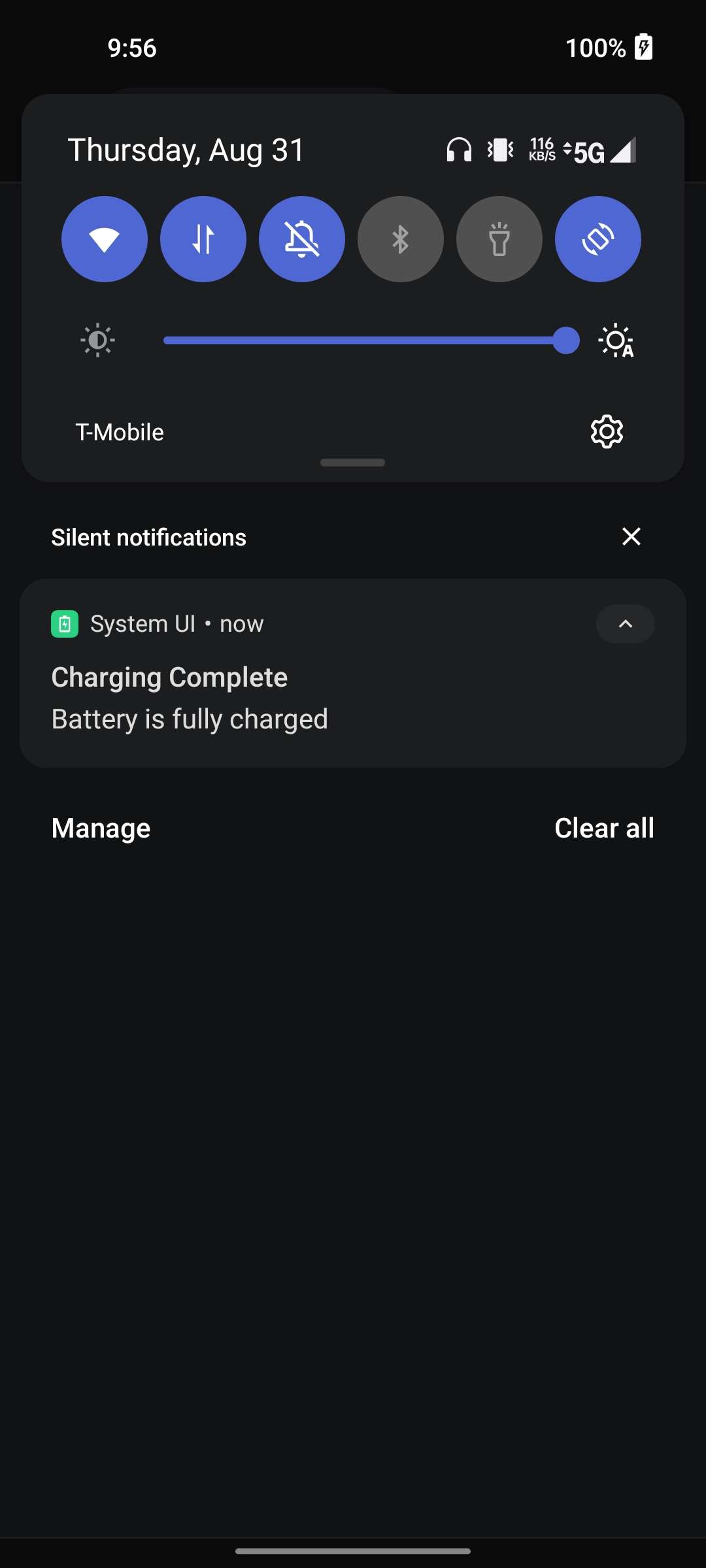Viewport: 706px width, 1568px height.
Task: Toggle Wi-Fi off
Action: [104, 239]
